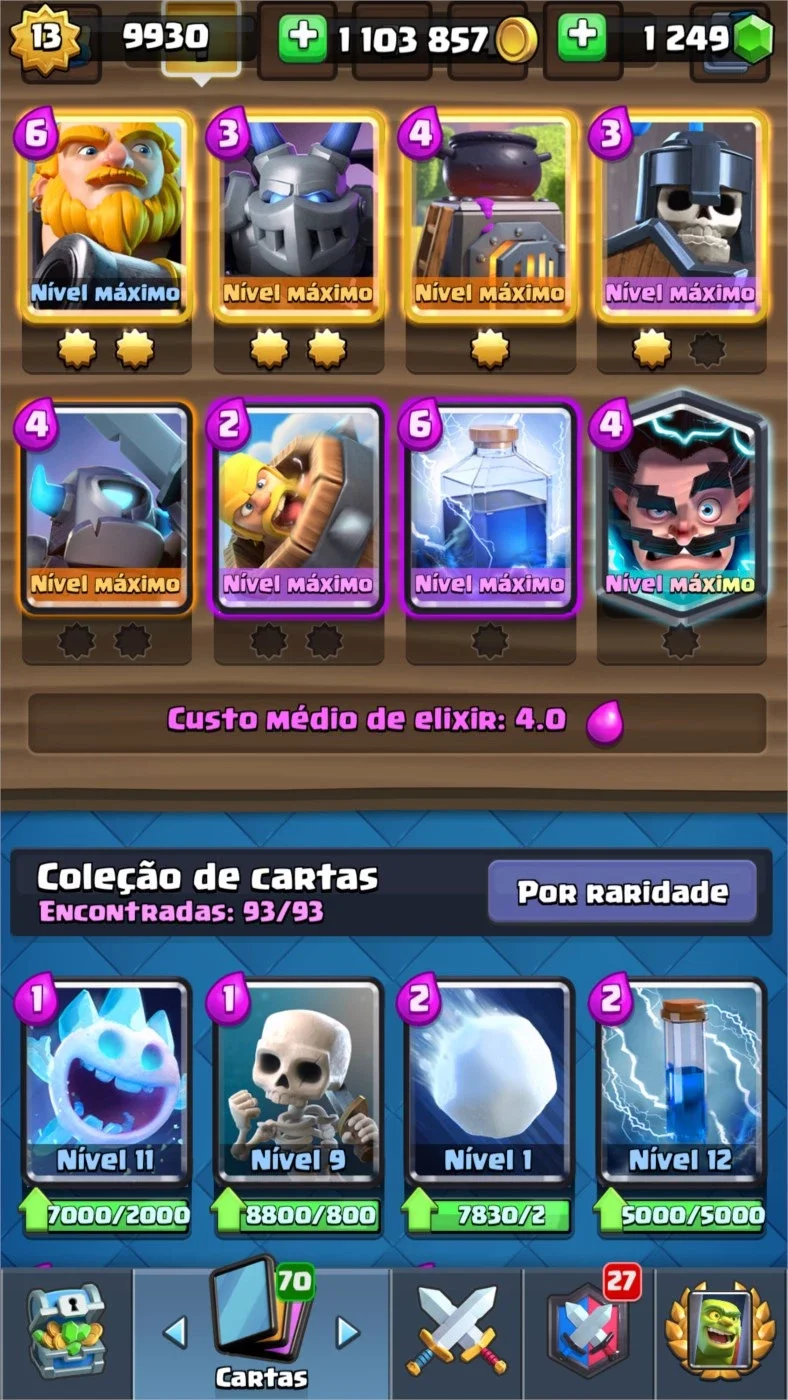788x1400 pixels.
Task: Open the Electro Wizard legendary card
Action: pos(682,508)
